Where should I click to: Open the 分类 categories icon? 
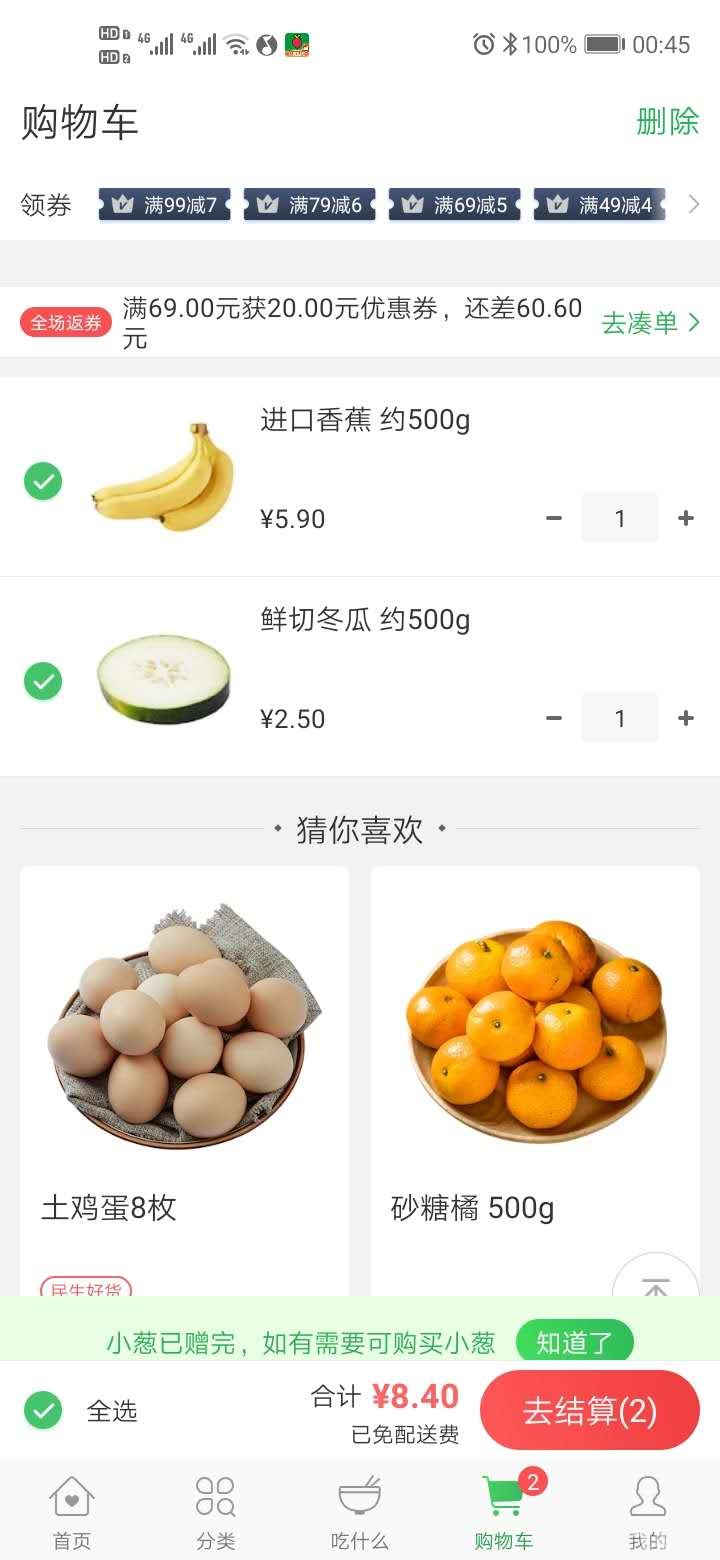point(214,1498)
